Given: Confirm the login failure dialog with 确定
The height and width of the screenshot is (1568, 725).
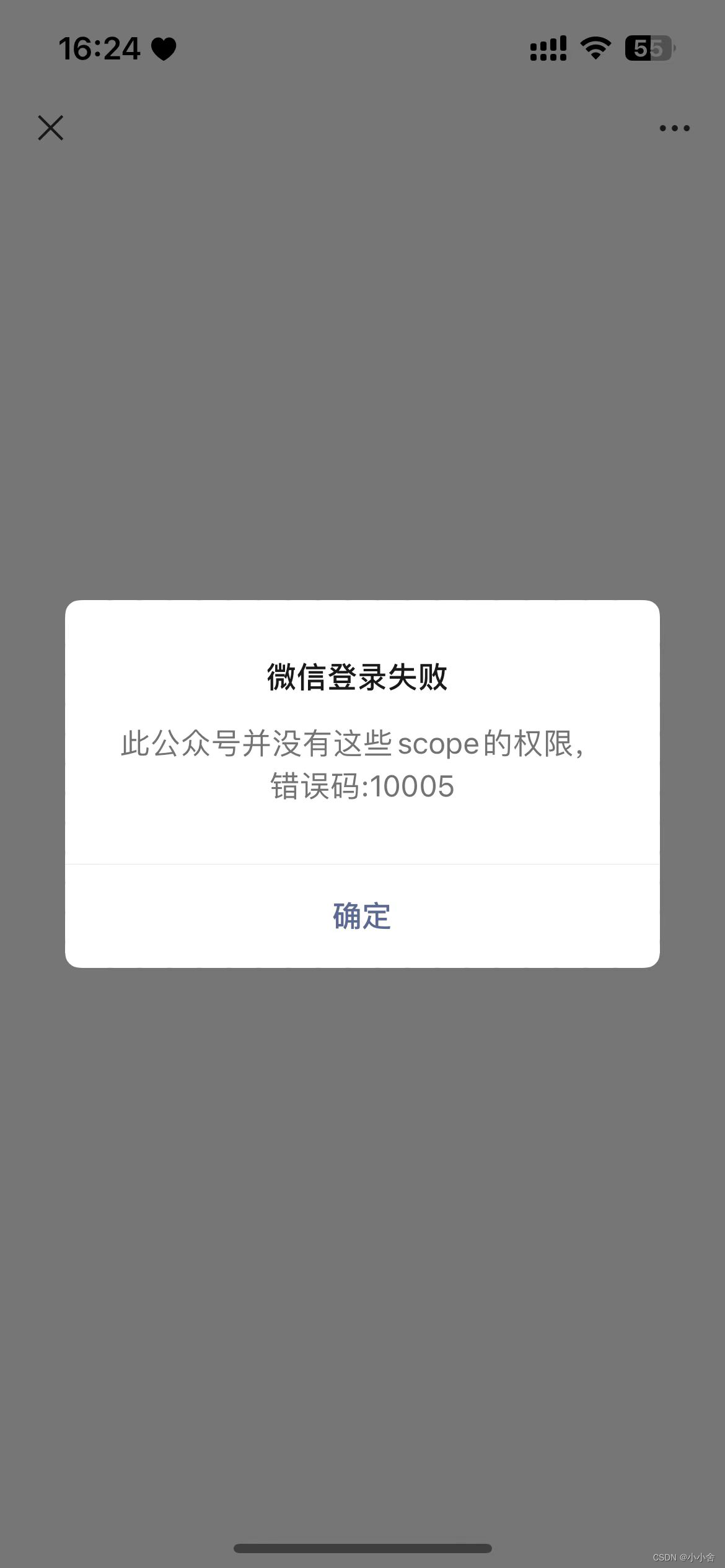Looking at the screenshot, I should coord(362,916).
